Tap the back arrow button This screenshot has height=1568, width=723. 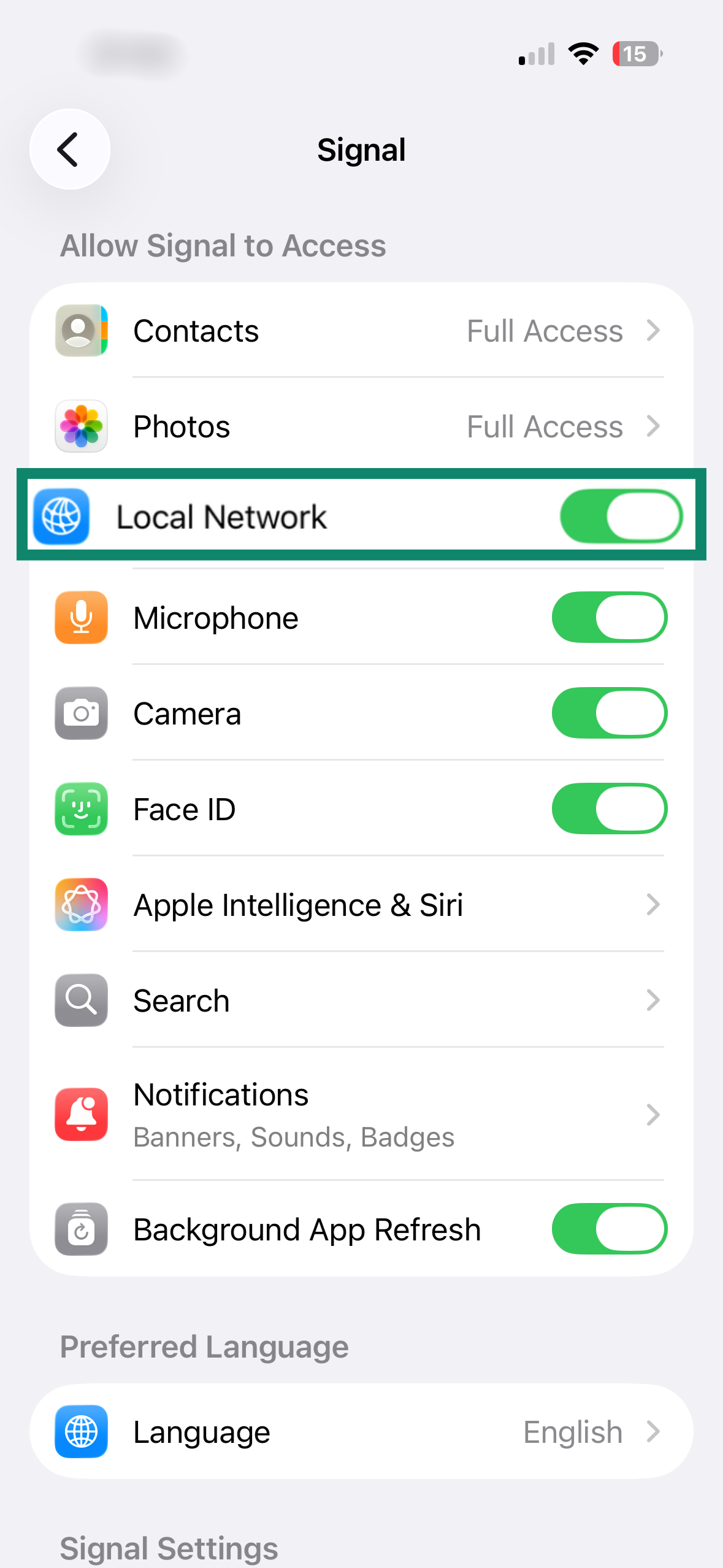point(69,149)
